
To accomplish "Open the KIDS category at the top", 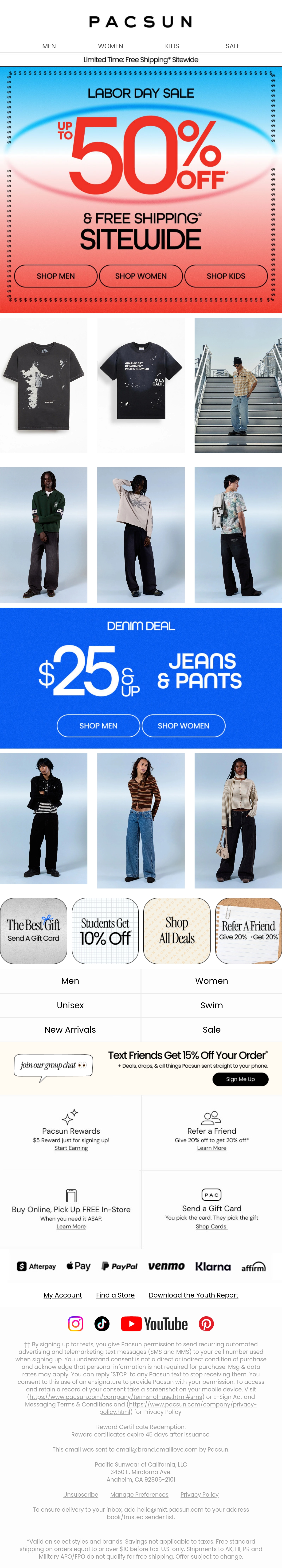I will pos(172,46).
